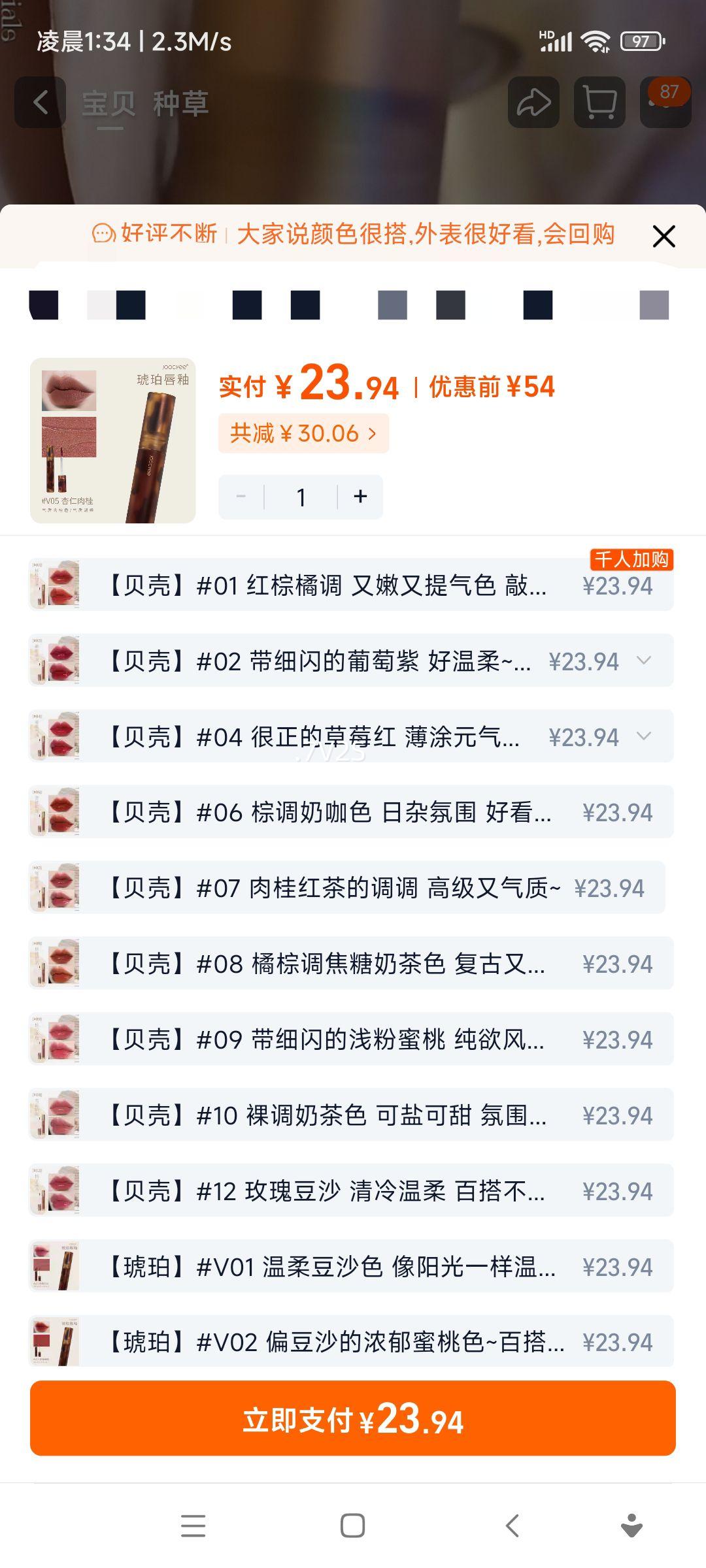This screenshot has height=1568, width=706.
Task: Open the 共减 ¥30.06 discount details
Action: [303, 433]
